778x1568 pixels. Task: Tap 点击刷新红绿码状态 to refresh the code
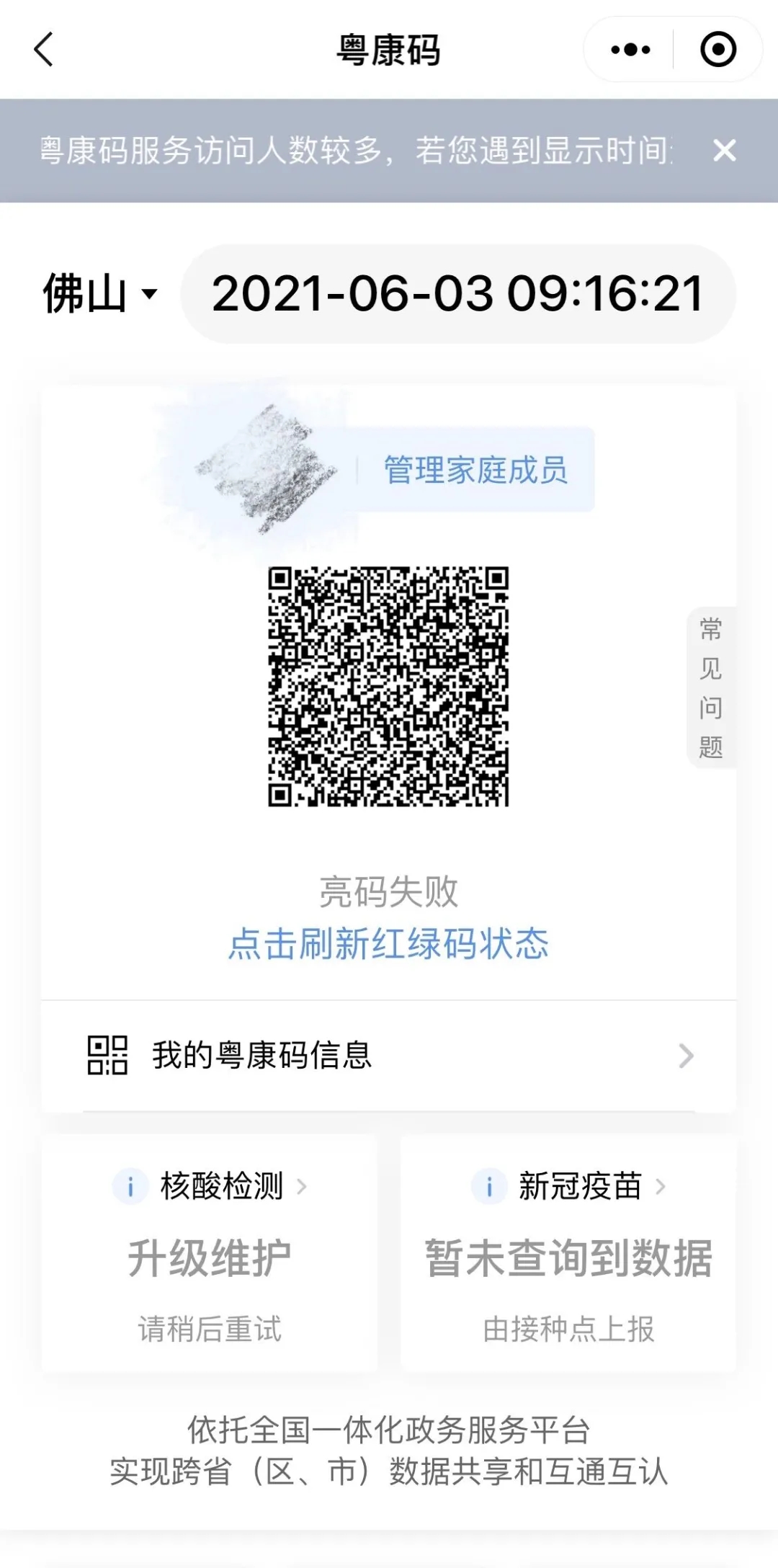(x=388, y=943)
